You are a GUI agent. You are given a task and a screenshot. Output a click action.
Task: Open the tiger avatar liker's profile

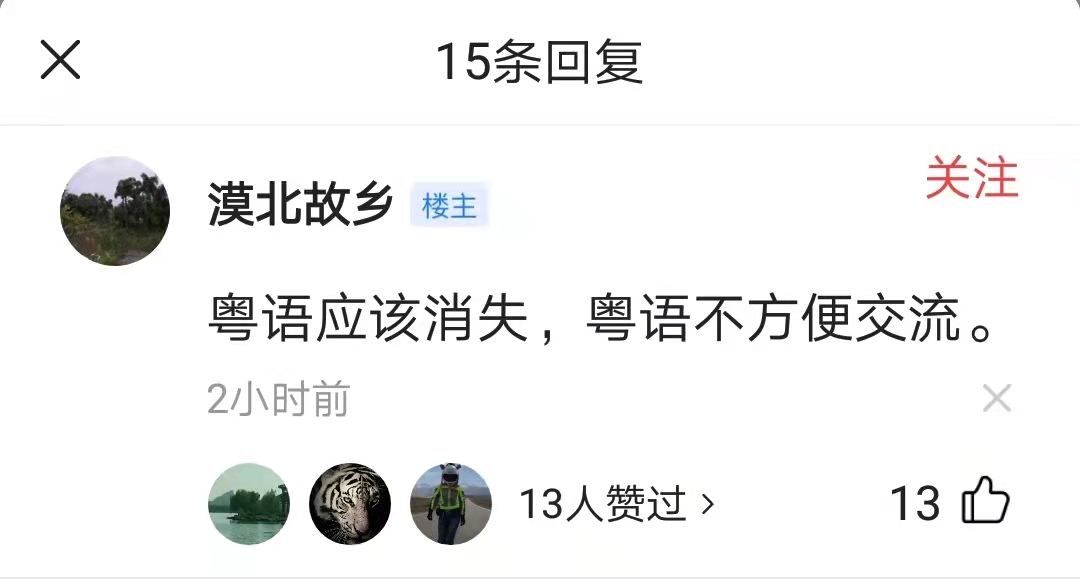349,503
